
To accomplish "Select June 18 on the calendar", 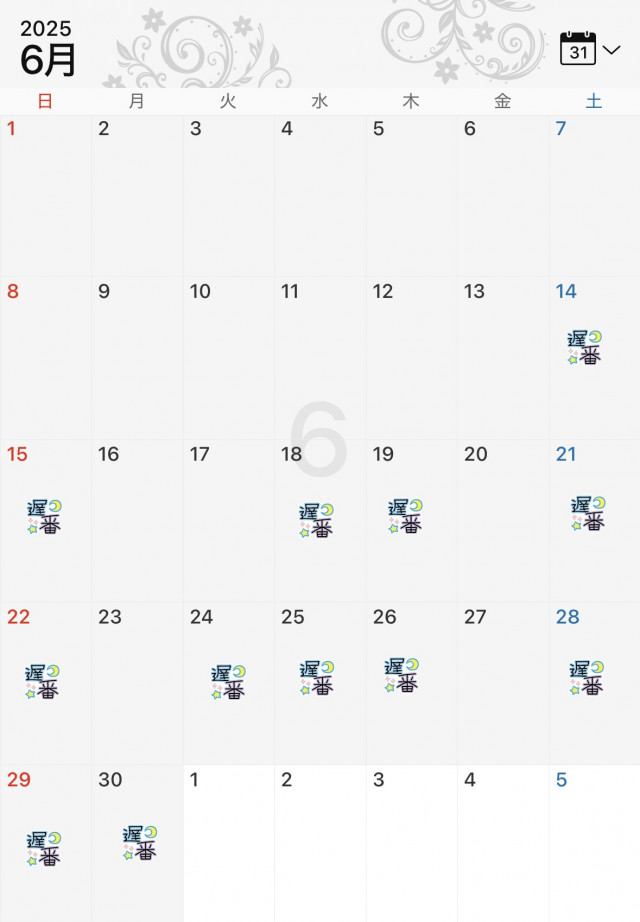I will point(319,520).
